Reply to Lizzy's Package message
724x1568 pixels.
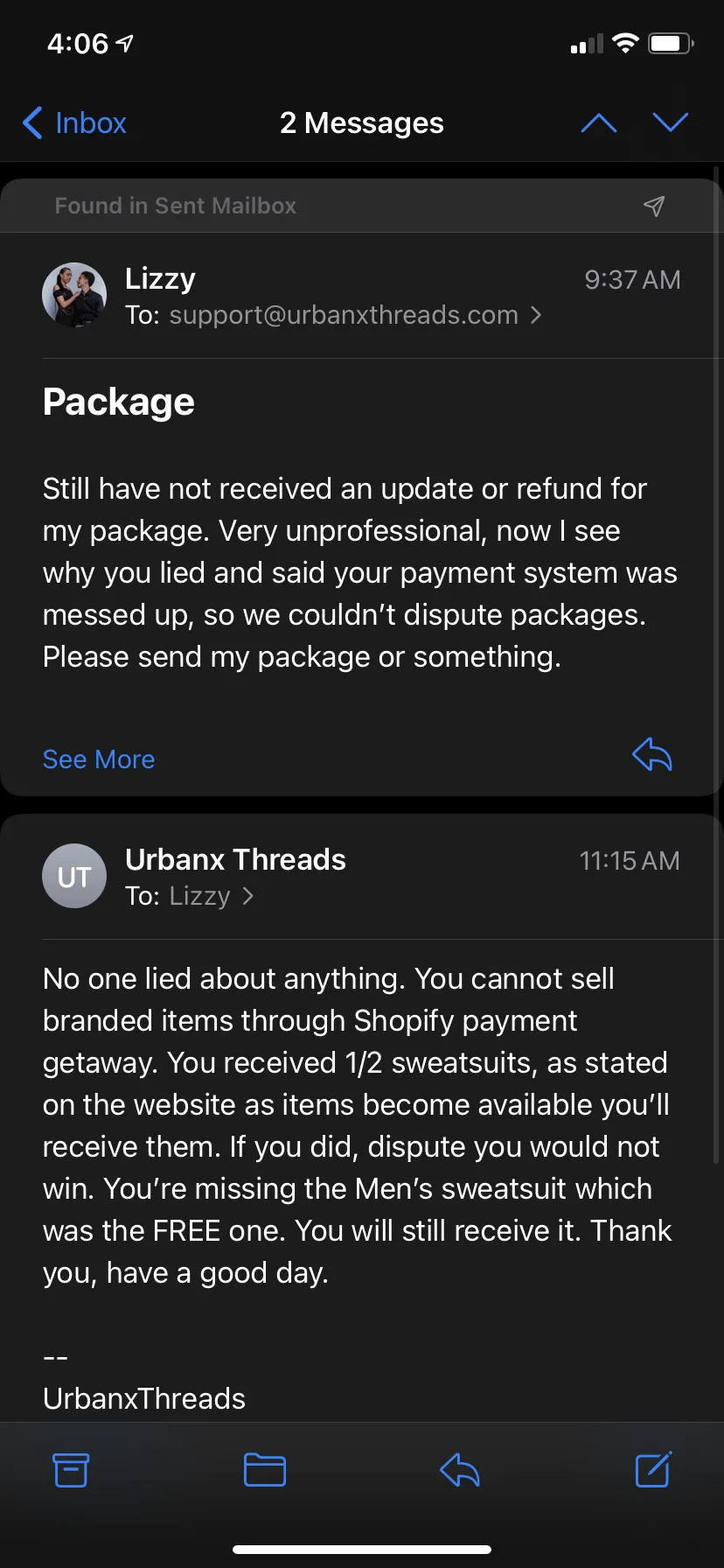click(652, 754)
